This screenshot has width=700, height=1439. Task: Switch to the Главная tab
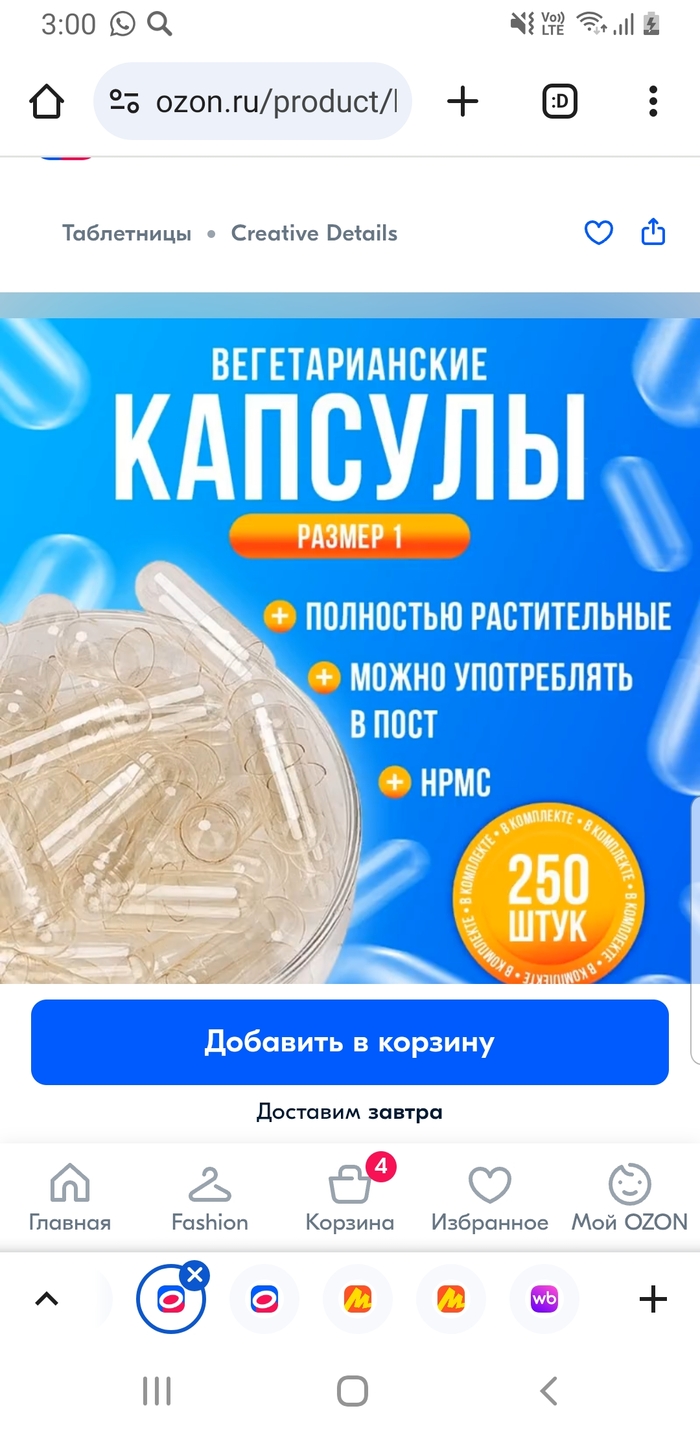point(70,1197)
